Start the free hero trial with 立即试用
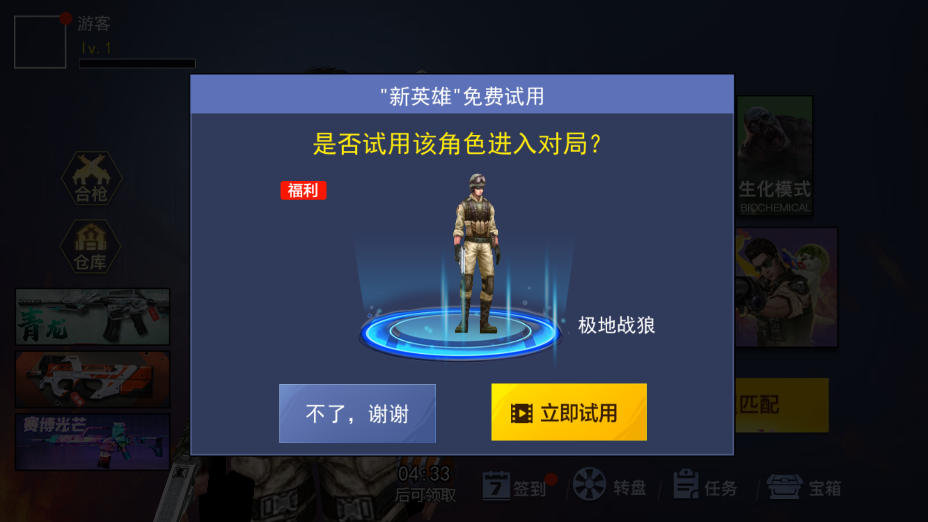Viewport: 928px width, 522px height. point(568,412)
